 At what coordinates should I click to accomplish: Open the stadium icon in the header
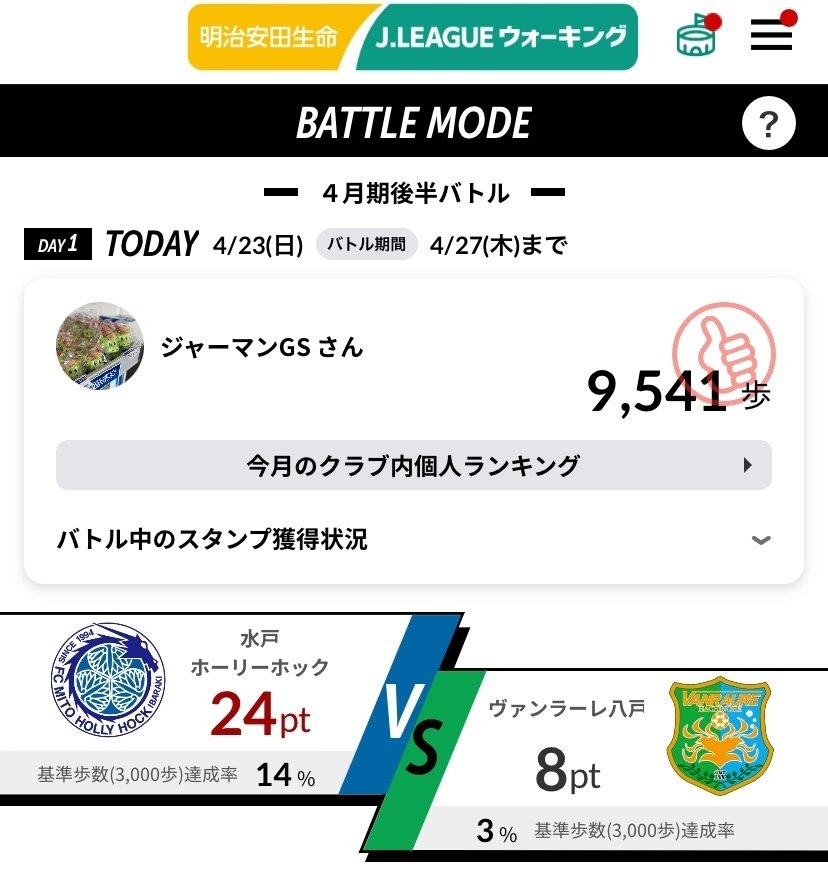pos(697,37)
